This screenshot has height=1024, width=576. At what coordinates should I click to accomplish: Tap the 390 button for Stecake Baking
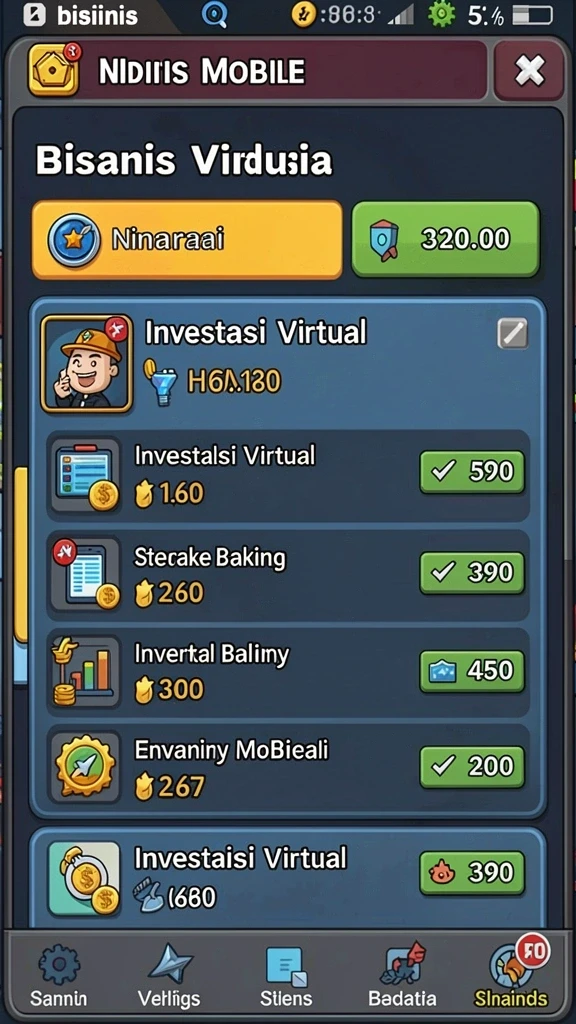(x=472, y=572)
